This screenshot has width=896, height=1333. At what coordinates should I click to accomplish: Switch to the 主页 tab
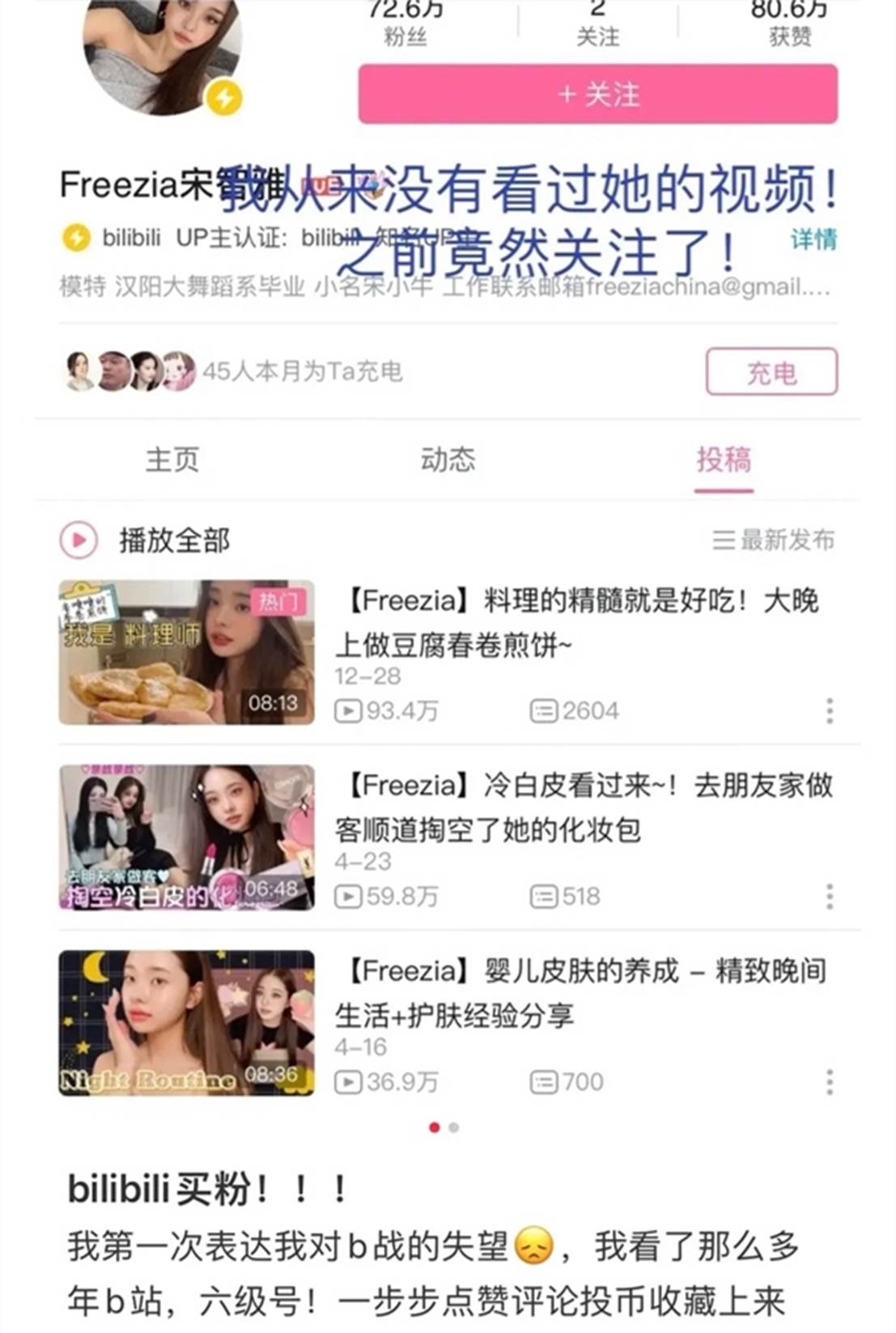(172, 460)
